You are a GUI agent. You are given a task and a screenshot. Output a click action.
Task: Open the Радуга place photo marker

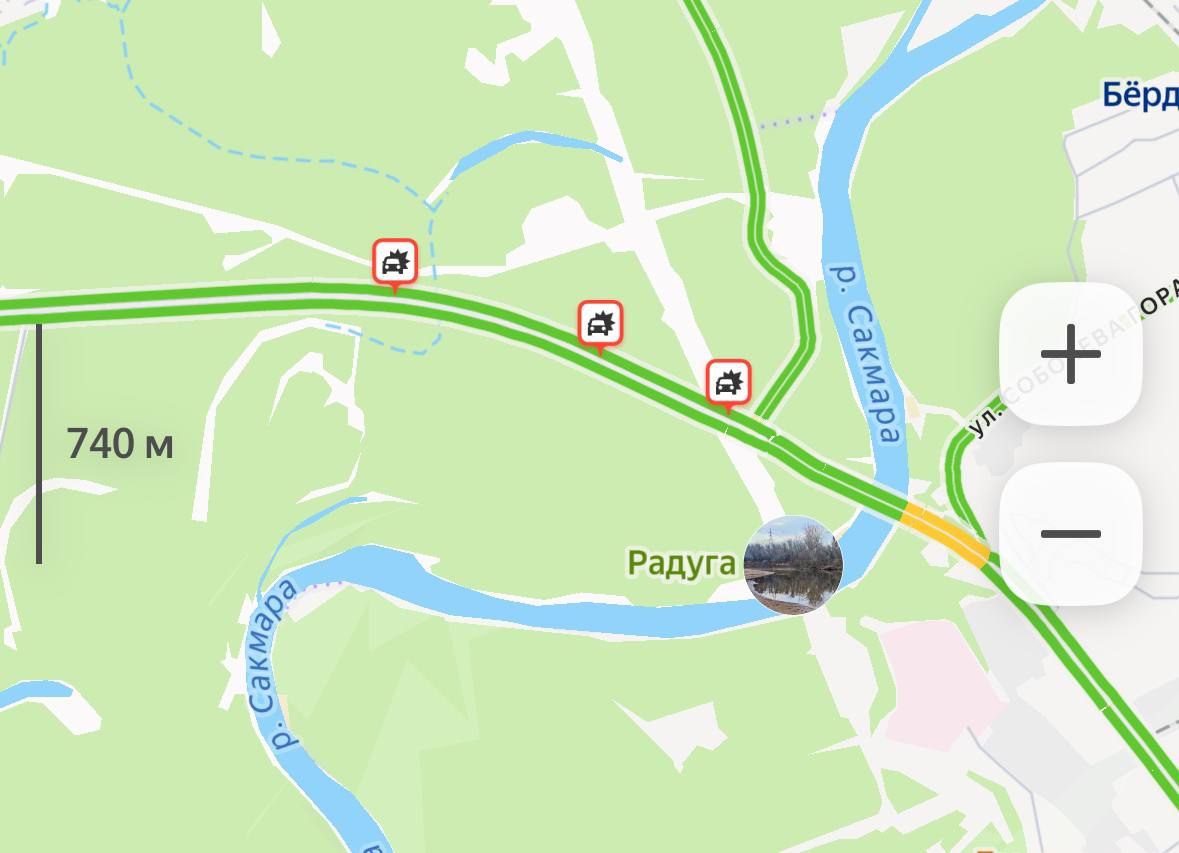point(793,565)
